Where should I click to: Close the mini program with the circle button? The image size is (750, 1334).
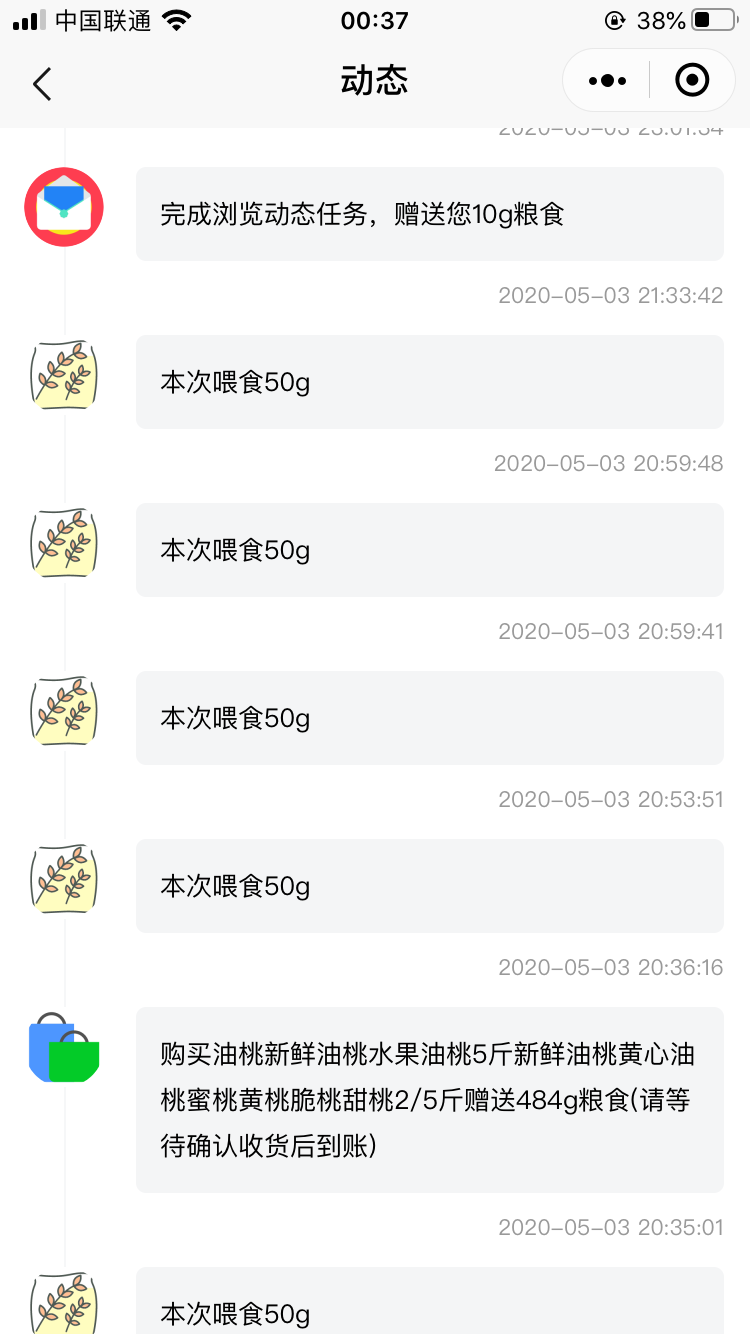click(x=692, y=80)
